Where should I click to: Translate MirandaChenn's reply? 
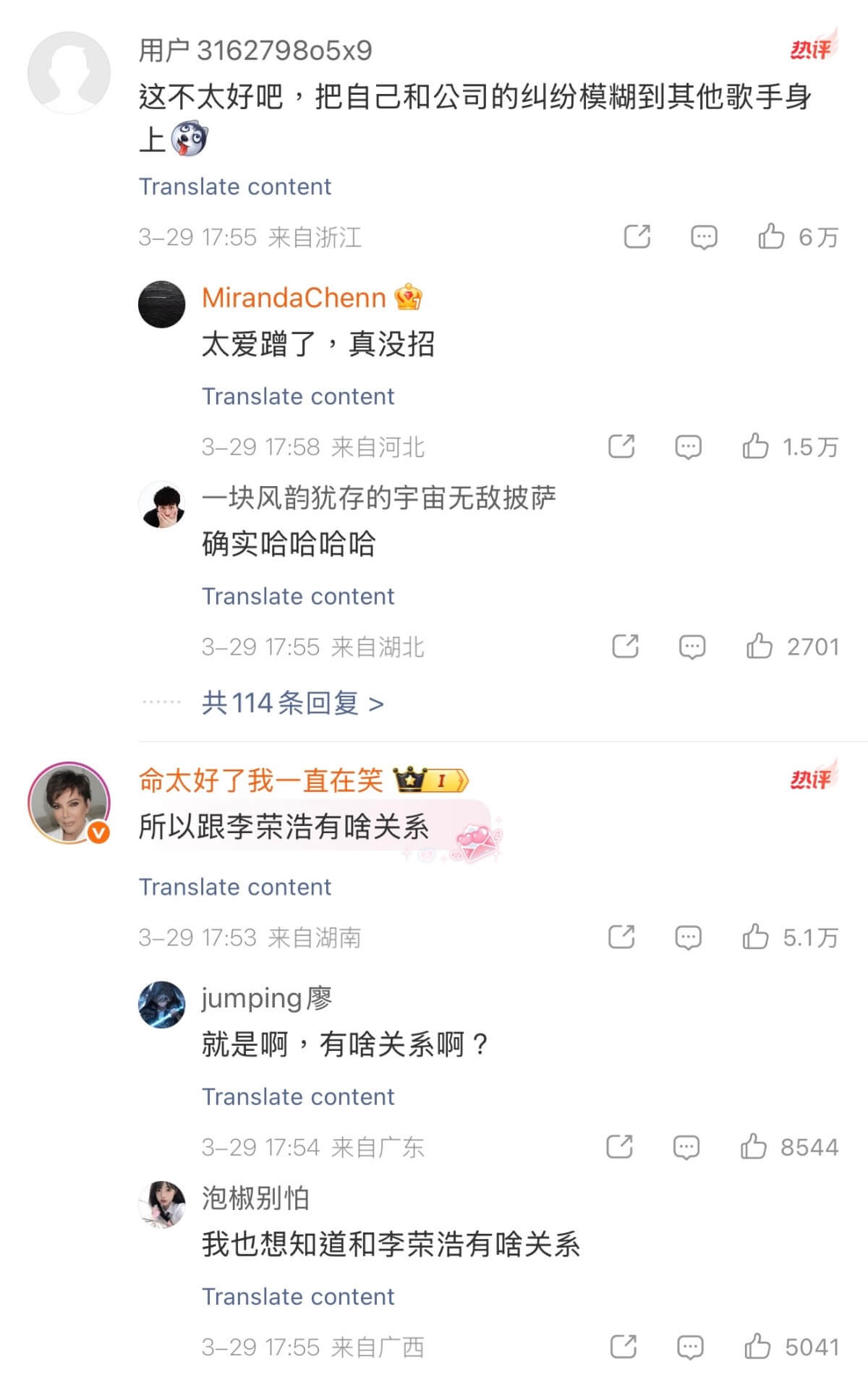coord(298,396)
